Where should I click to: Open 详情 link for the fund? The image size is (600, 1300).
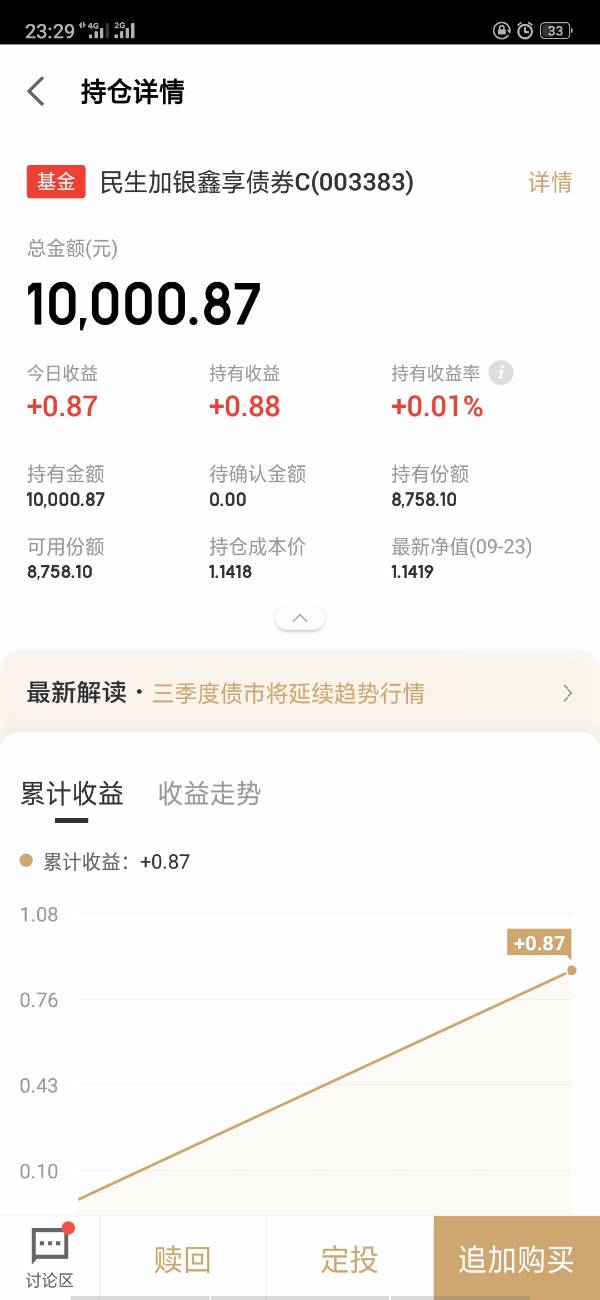pyautogui.click(x=549, y=182)
